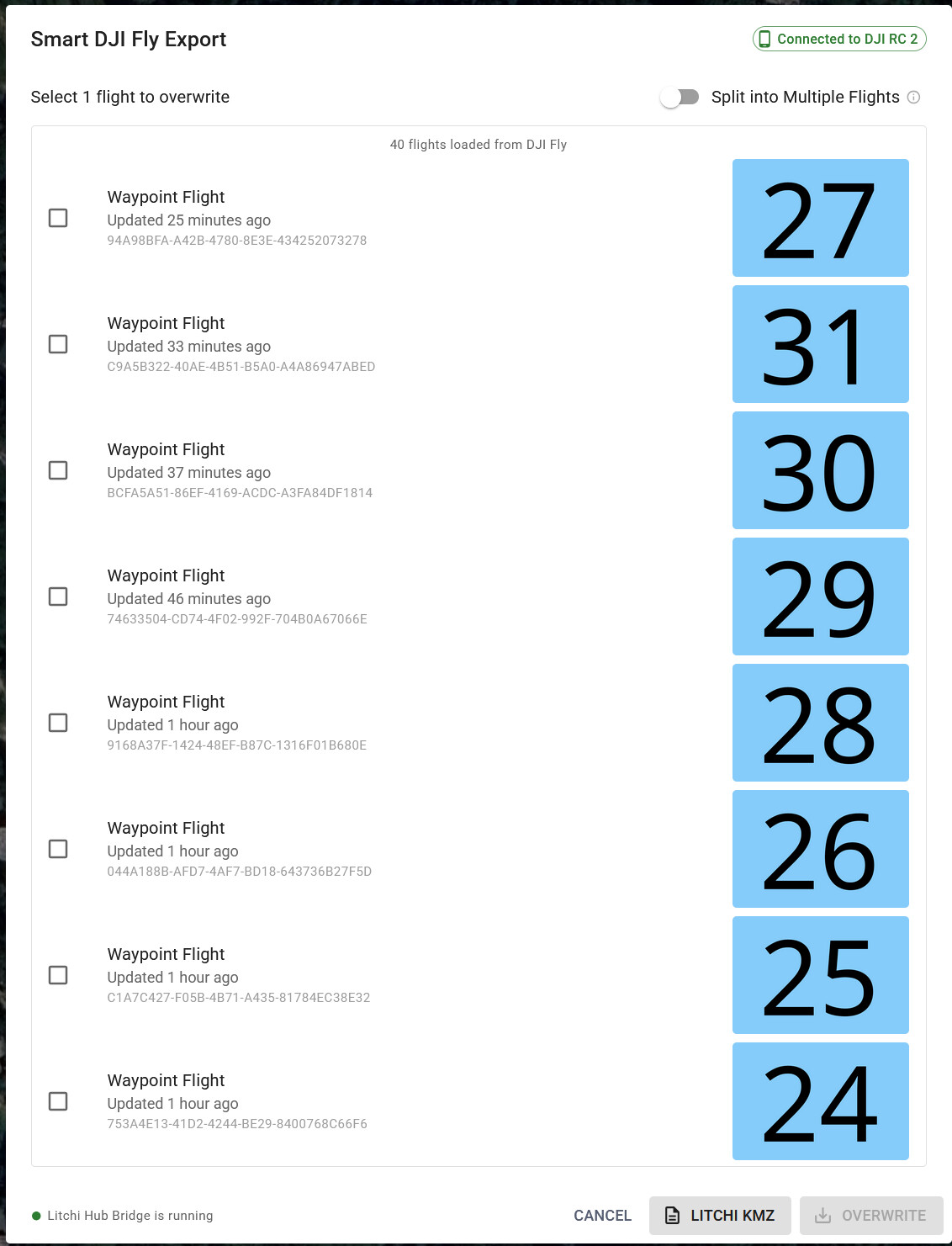Check the flight updated 33 minutes ago
Image resolution: width=952 pixels, height=1246 pixels.
58,344
